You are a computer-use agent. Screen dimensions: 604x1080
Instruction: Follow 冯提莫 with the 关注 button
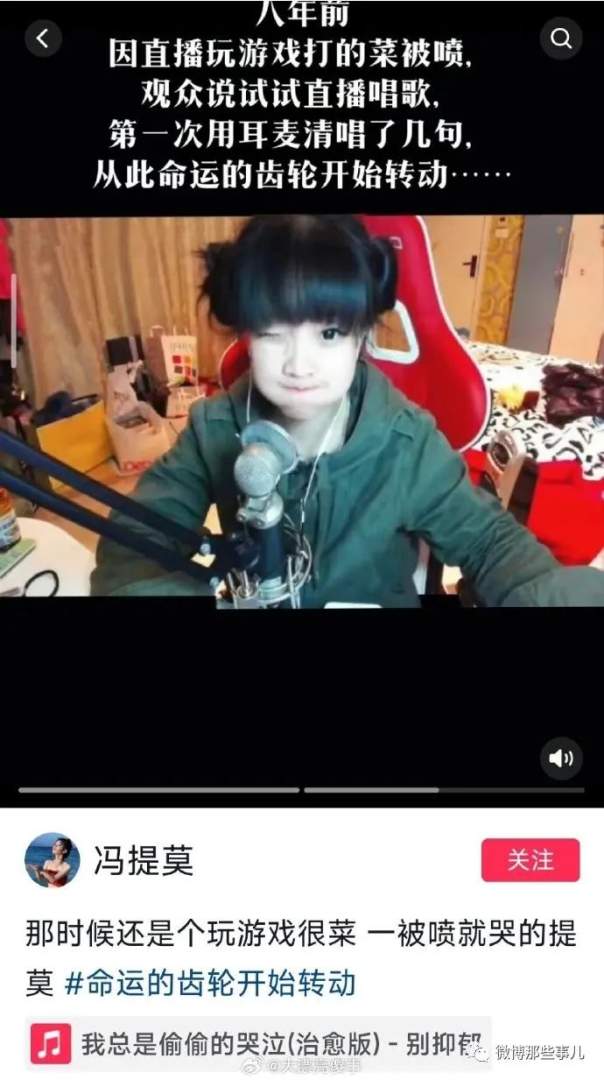530,860
